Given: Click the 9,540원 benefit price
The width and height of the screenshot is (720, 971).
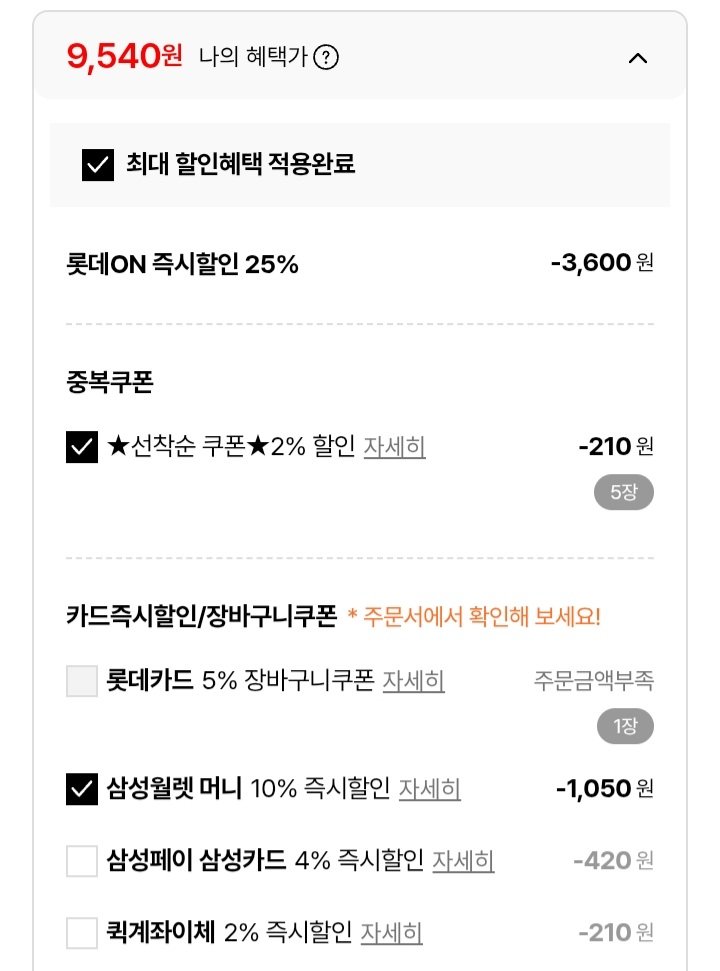Looking at the screenshot, I should point(122,57).
